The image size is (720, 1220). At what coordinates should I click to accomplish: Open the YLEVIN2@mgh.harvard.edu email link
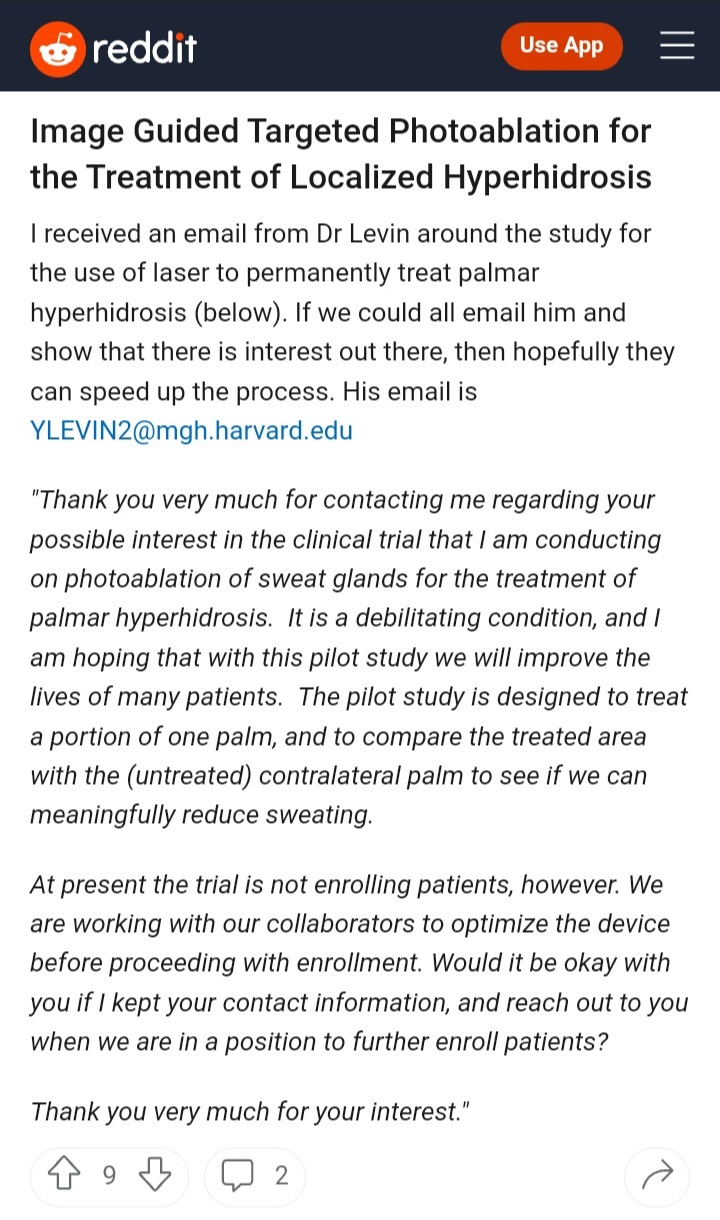click(x=191, y=431)
